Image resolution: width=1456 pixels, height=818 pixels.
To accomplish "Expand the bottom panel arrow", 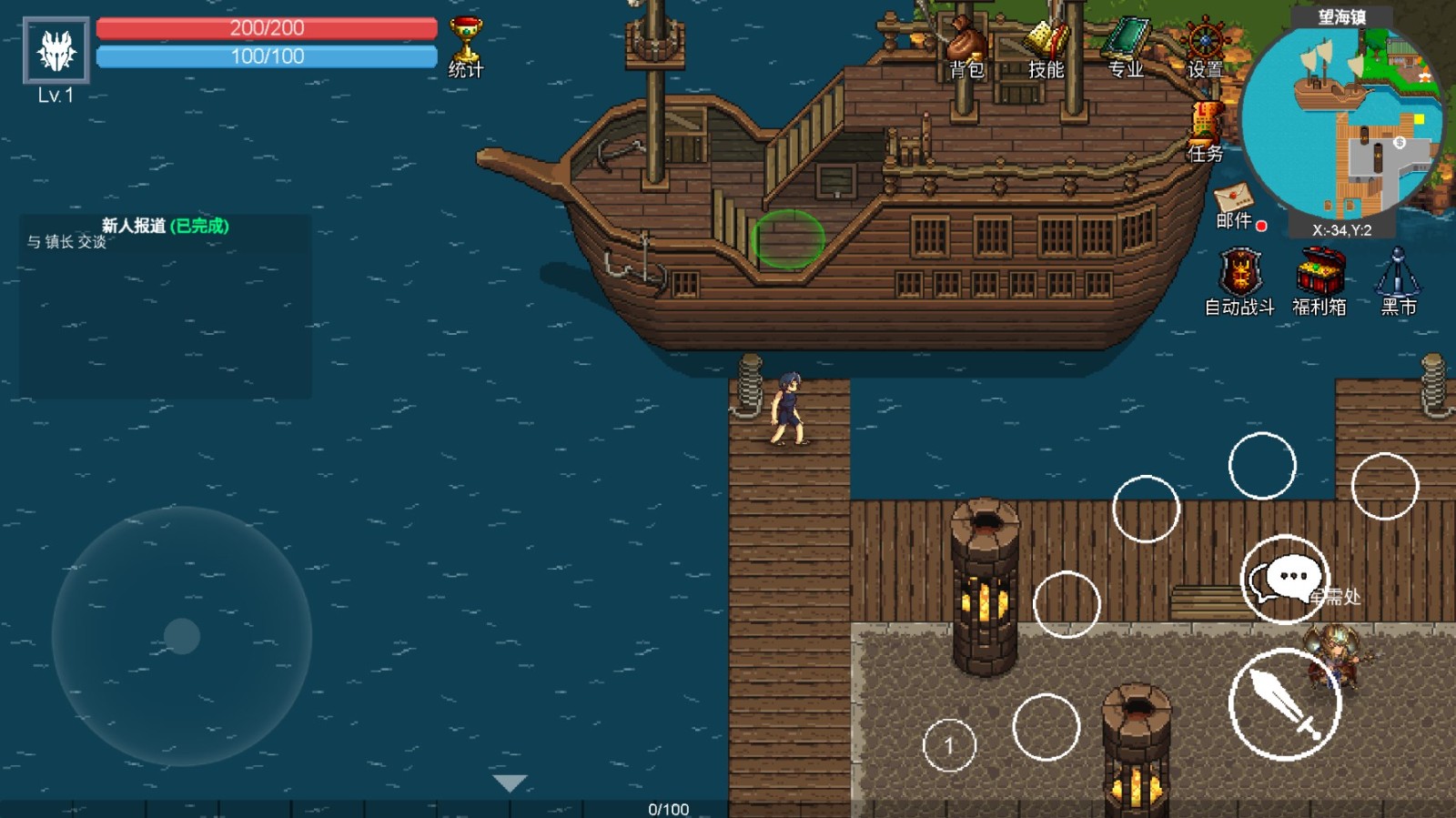I will 510,783.
